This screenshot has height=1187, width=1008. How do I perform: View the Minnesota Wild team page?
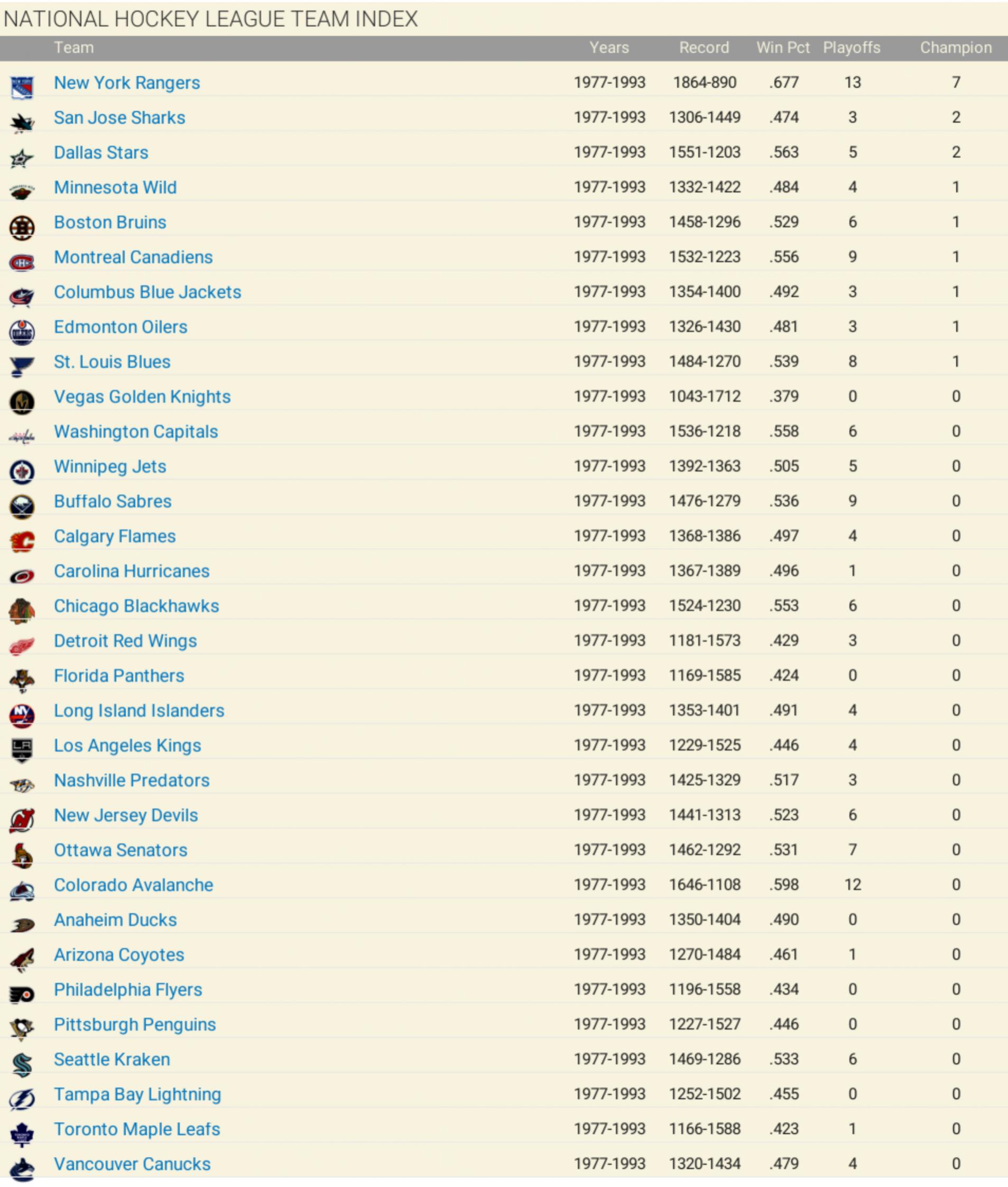[x=115, y=188]
